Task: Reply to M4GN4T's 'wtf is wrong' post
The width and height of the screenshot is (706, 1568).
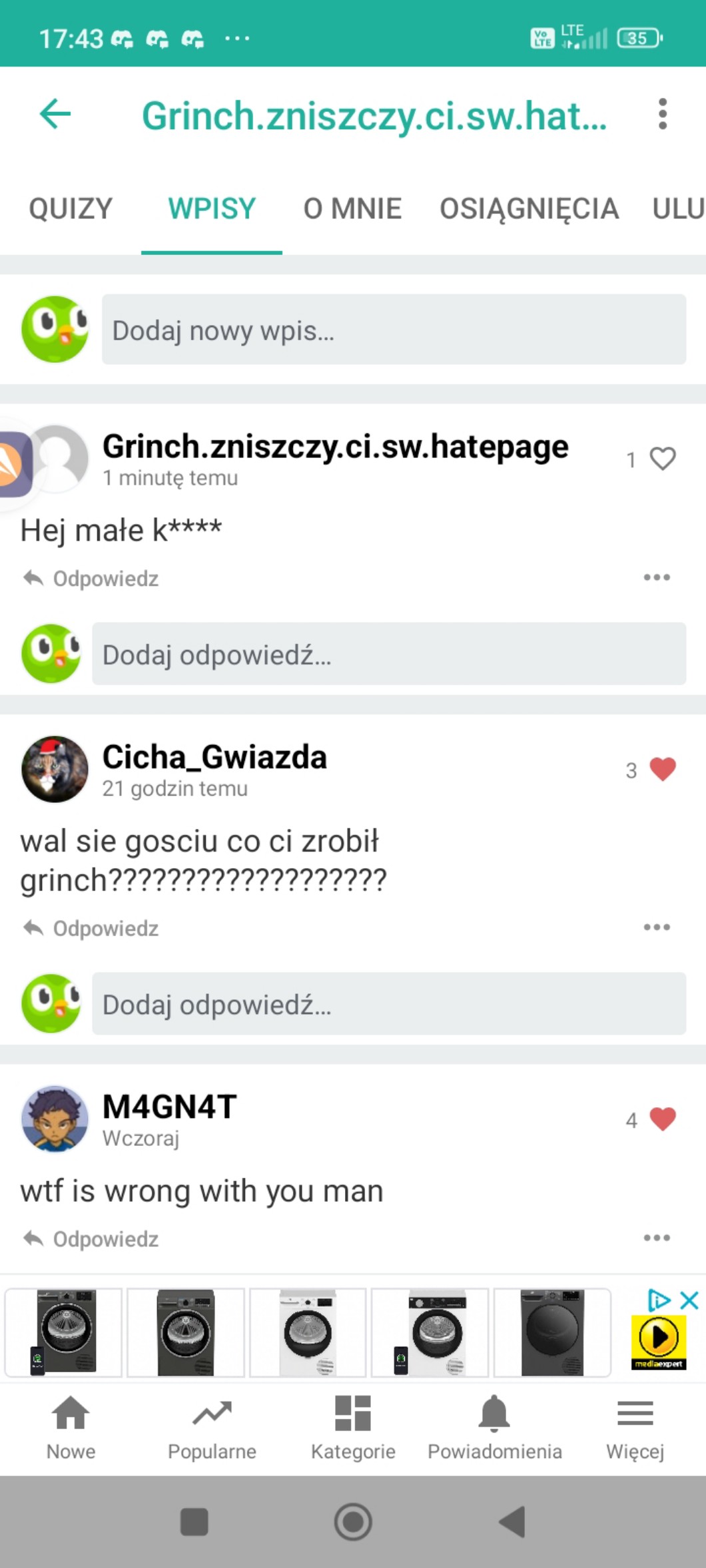Action: [x=92, y=1239]
